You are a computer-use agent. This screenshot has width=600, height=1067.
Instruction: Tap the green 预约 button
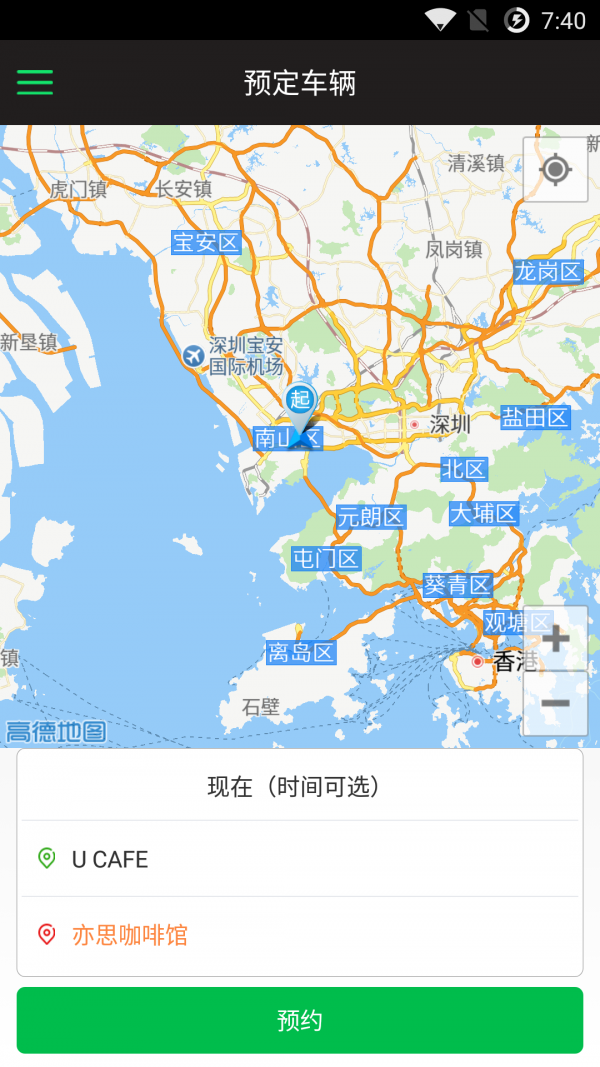(300, 1020)
